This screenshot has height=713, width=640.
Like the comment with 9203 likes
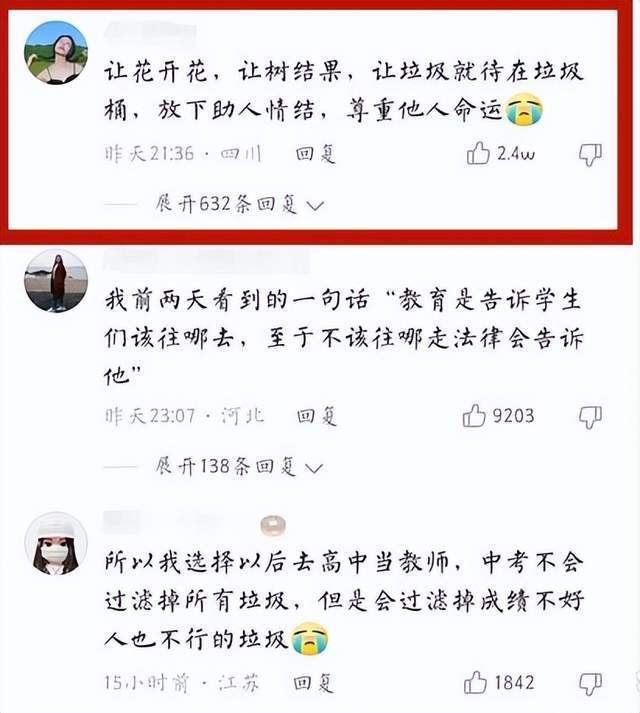click(476, 415)
